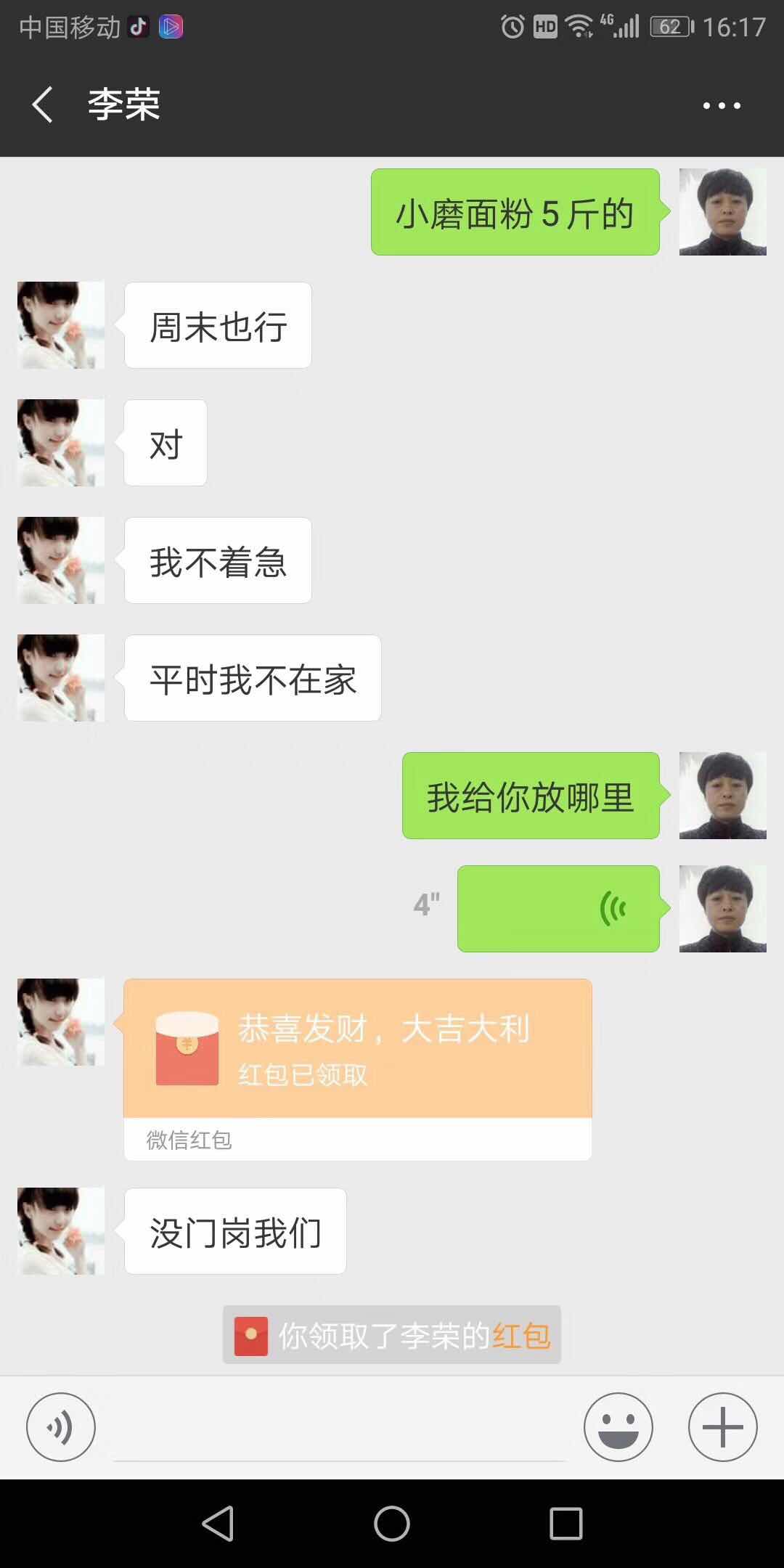Open the chat options overflow menu

[722, 105]
